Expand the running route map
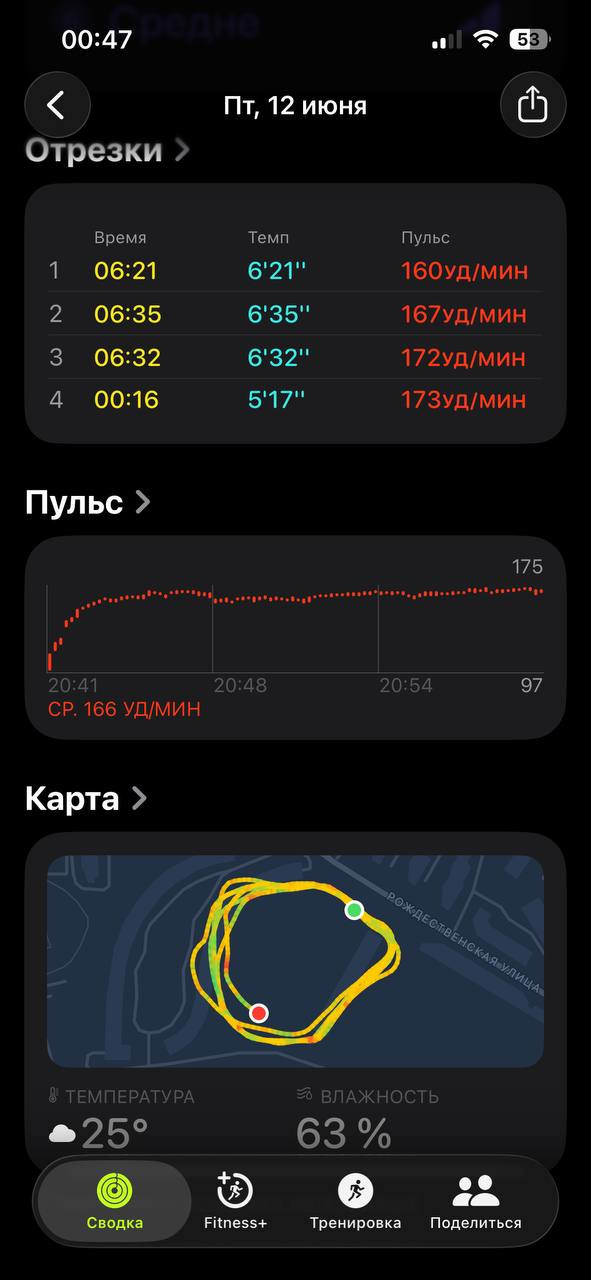This screenshot has width=591, height=1280. tap(295, 961)
